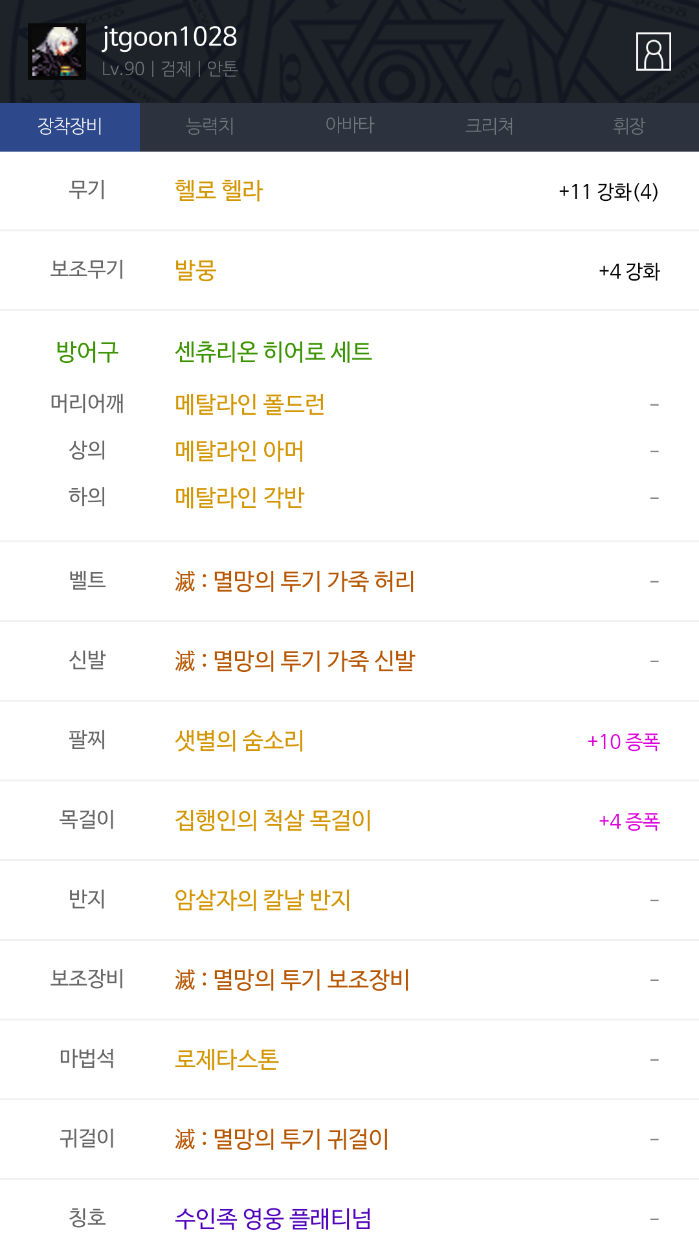Image resolution: width=699 pixels, height=1244 pixels.
Task: View sub-weapon 발뭉 details
Action: point(196,271)
